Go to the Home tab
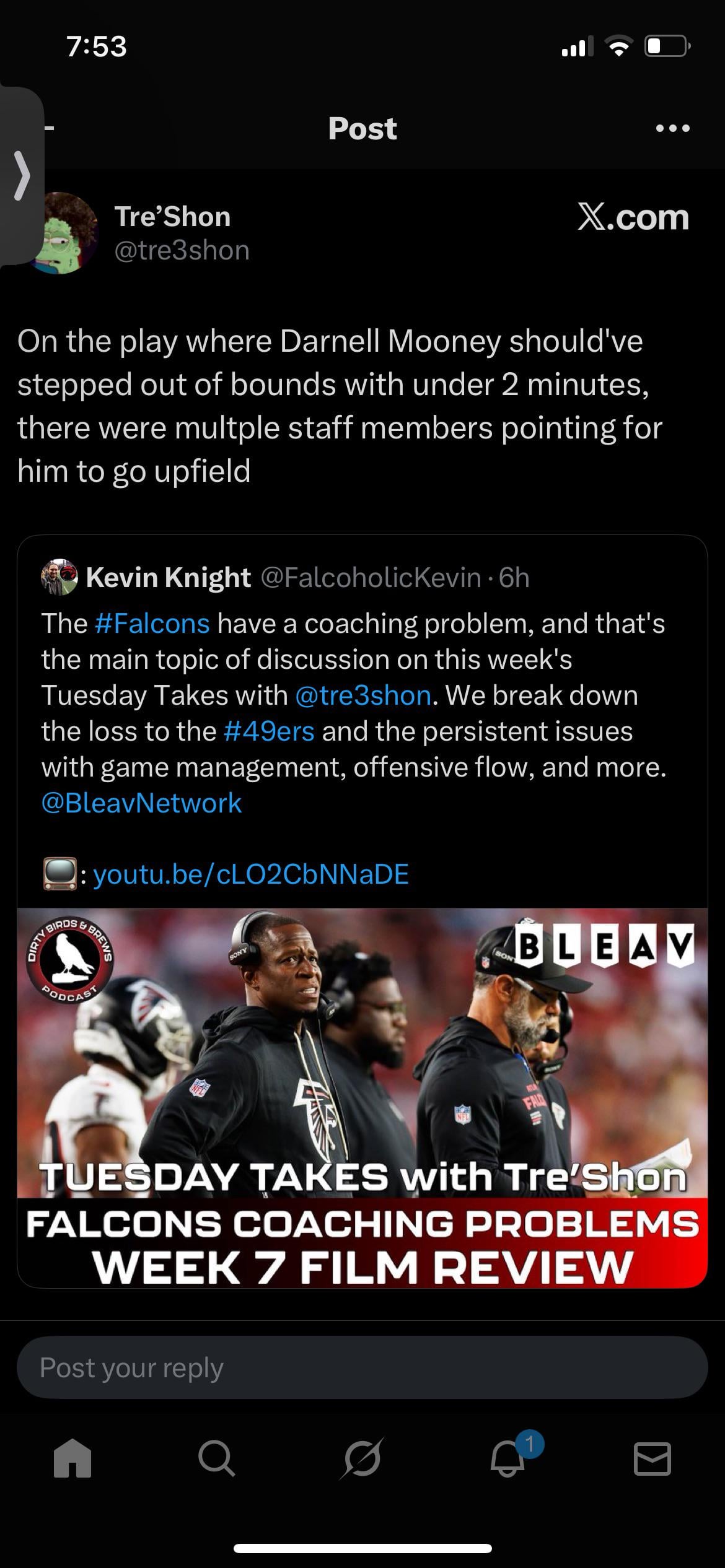The height and width of the screenshot is (1568, 725). click(x=72, y=1460)
